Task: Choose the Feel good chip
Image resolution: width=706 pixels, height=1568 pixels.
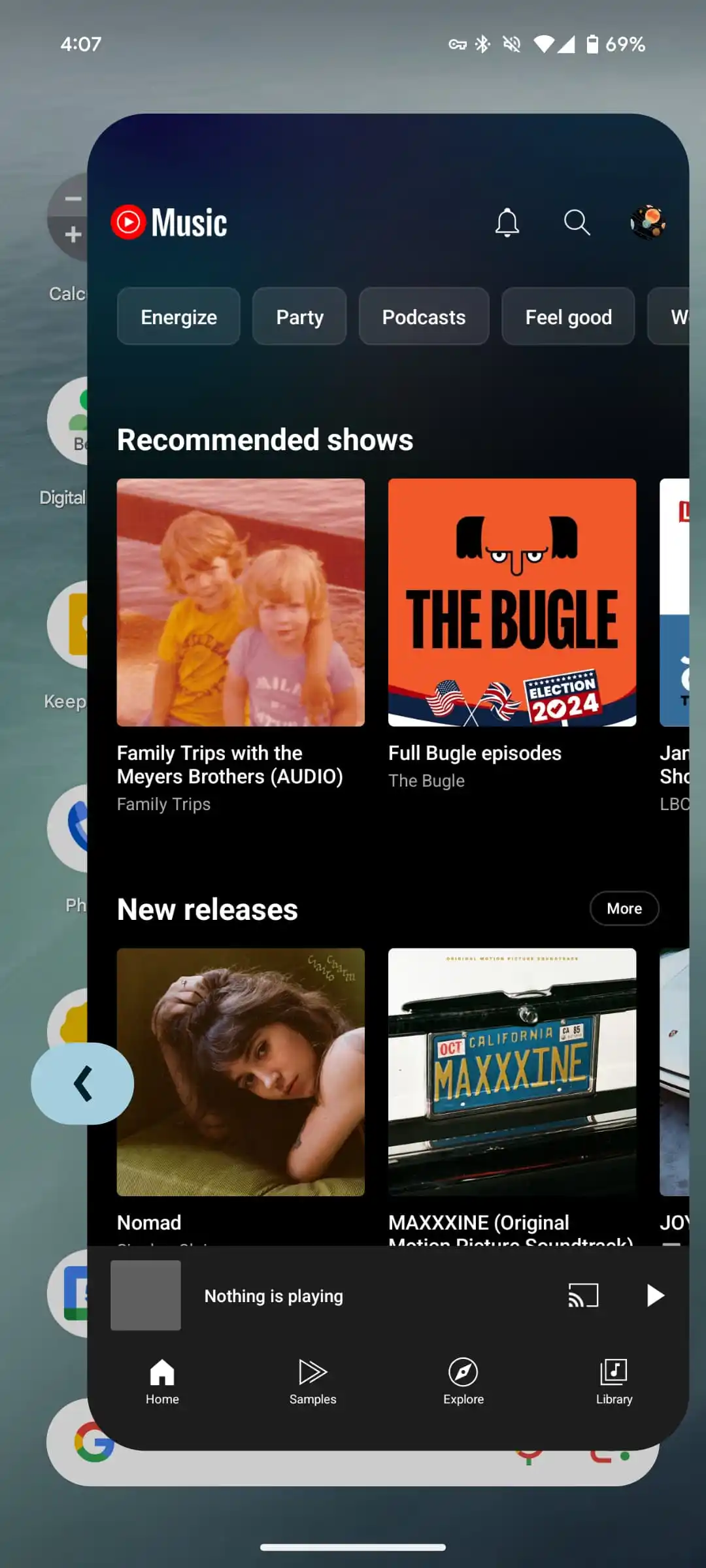Action: coord(568,317)
